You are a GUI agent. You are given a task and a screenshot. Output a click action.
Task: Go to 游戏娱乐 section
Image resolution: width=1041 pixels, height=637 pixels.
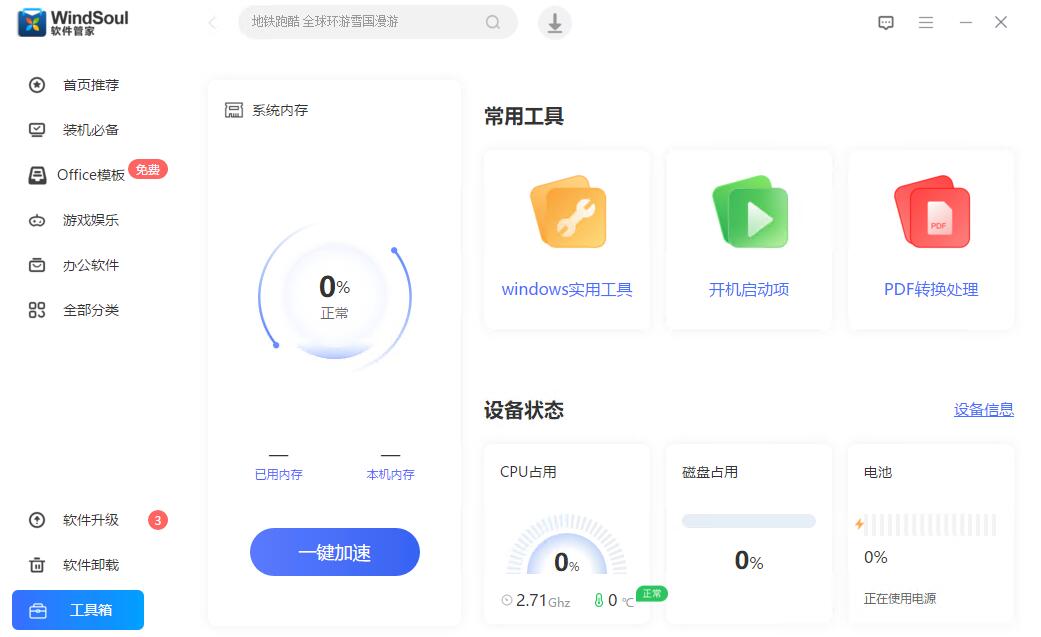90,220
